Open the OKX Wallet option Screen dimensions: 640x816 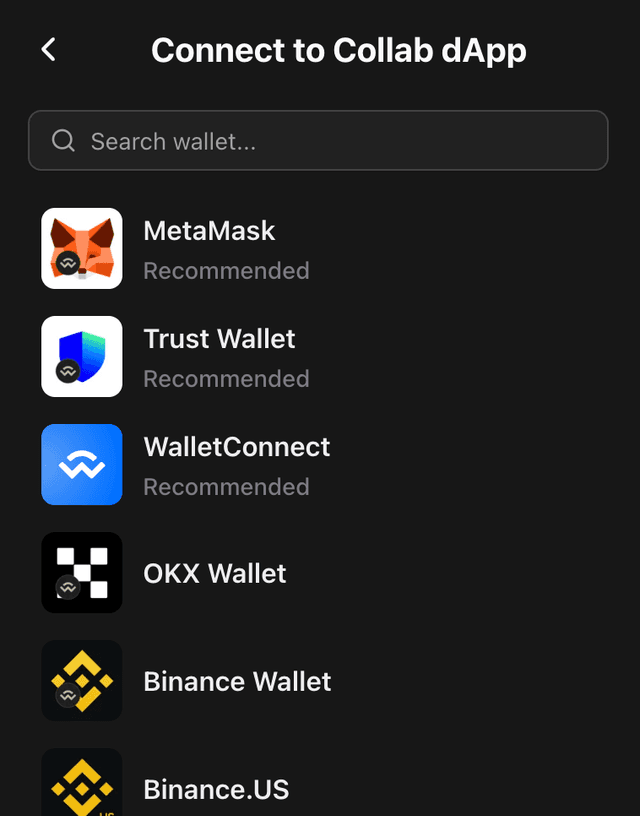tap(214, 573)
